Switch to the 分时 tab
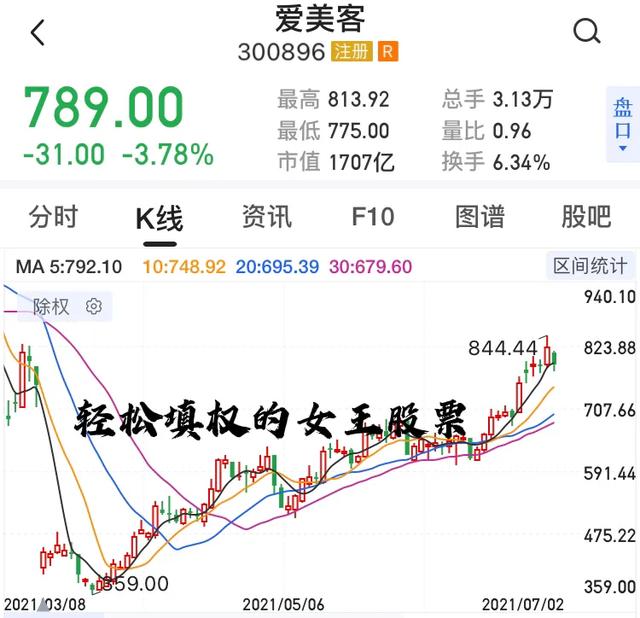 (53, 217)
